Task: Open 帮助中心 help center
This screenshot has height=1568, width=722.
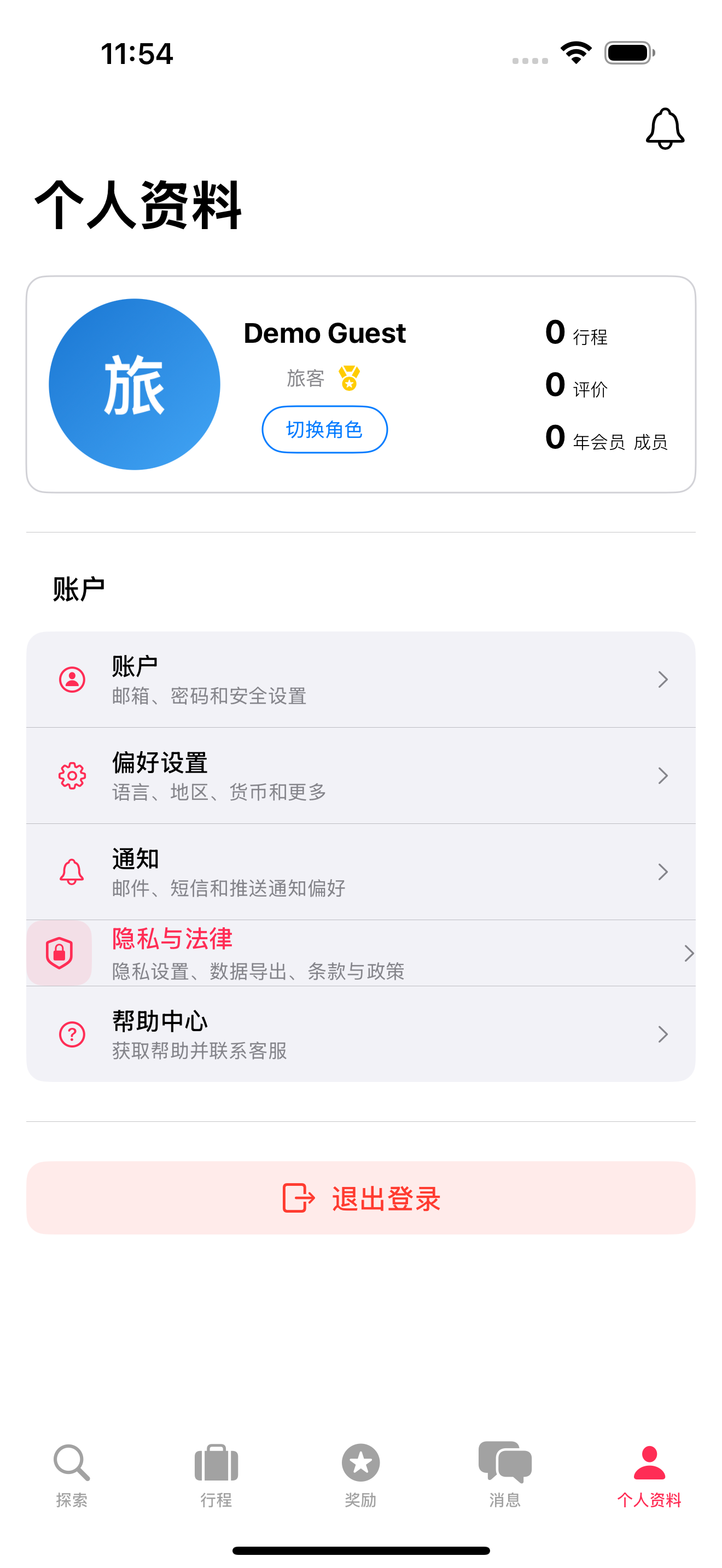Action: coord(360,1034)
